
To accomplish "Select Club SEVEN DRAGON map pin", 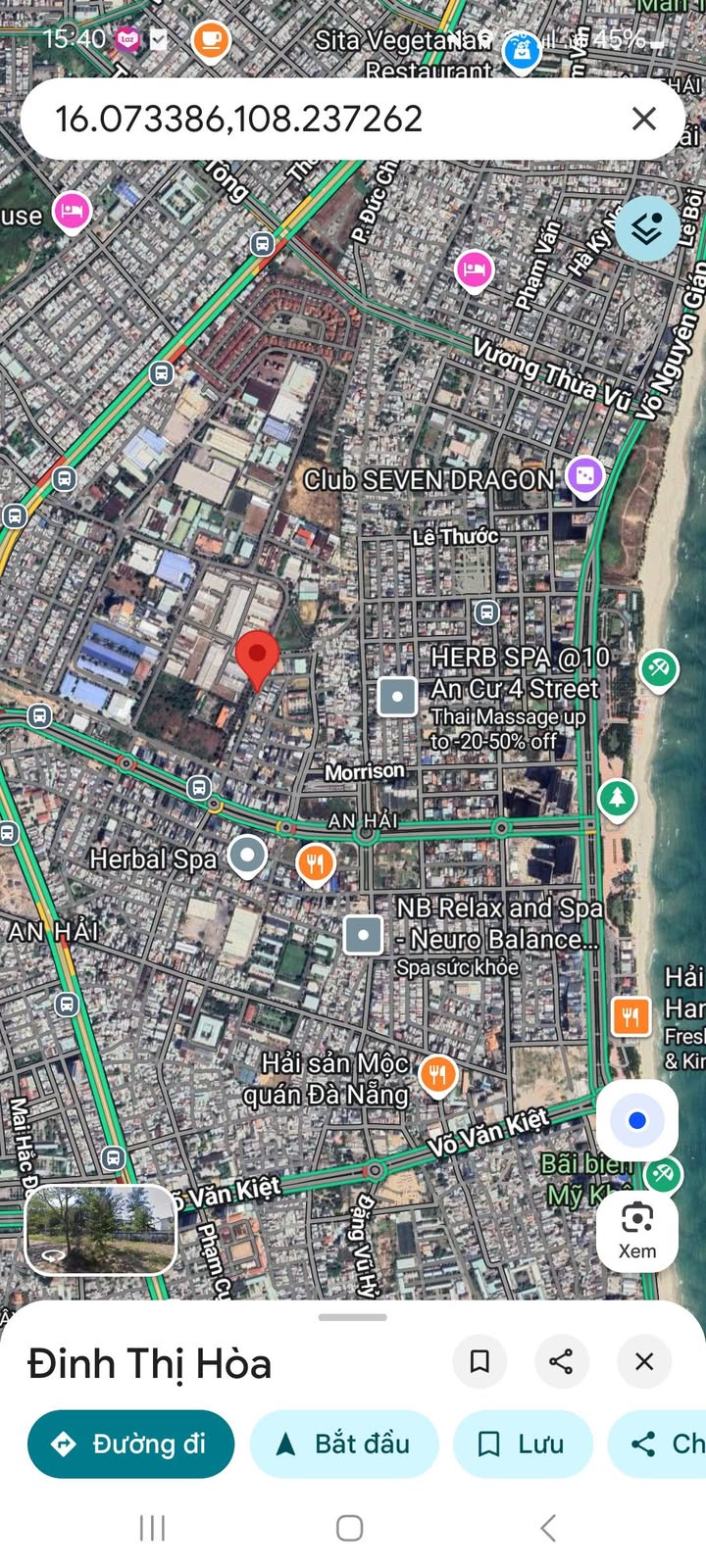I will pos(584,478).
